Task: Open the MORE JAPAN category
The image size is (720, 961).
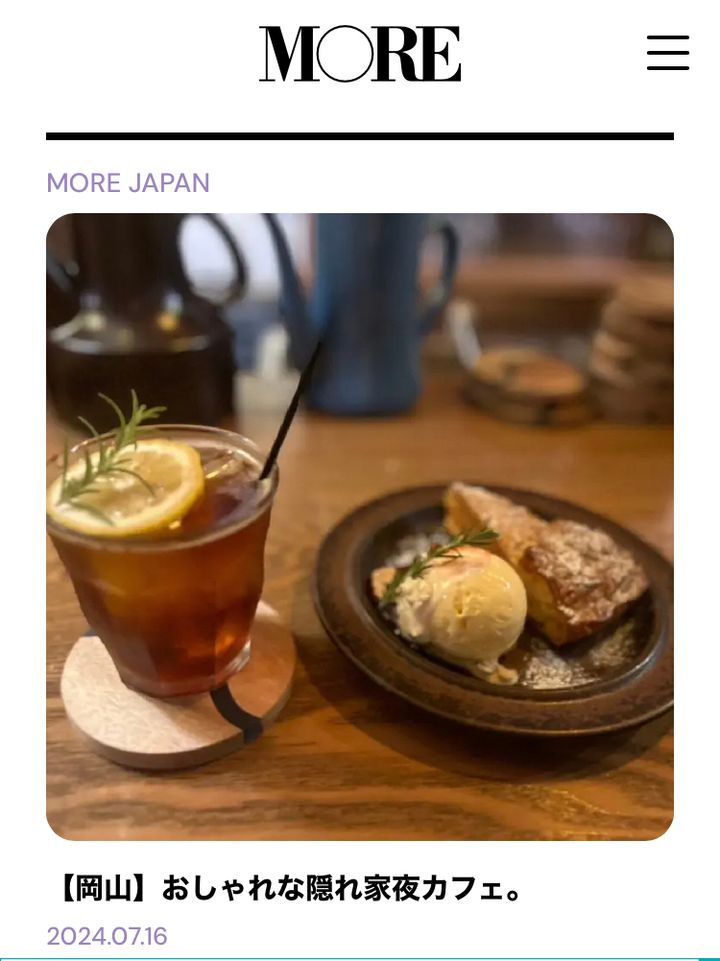Action: (128, 183)
